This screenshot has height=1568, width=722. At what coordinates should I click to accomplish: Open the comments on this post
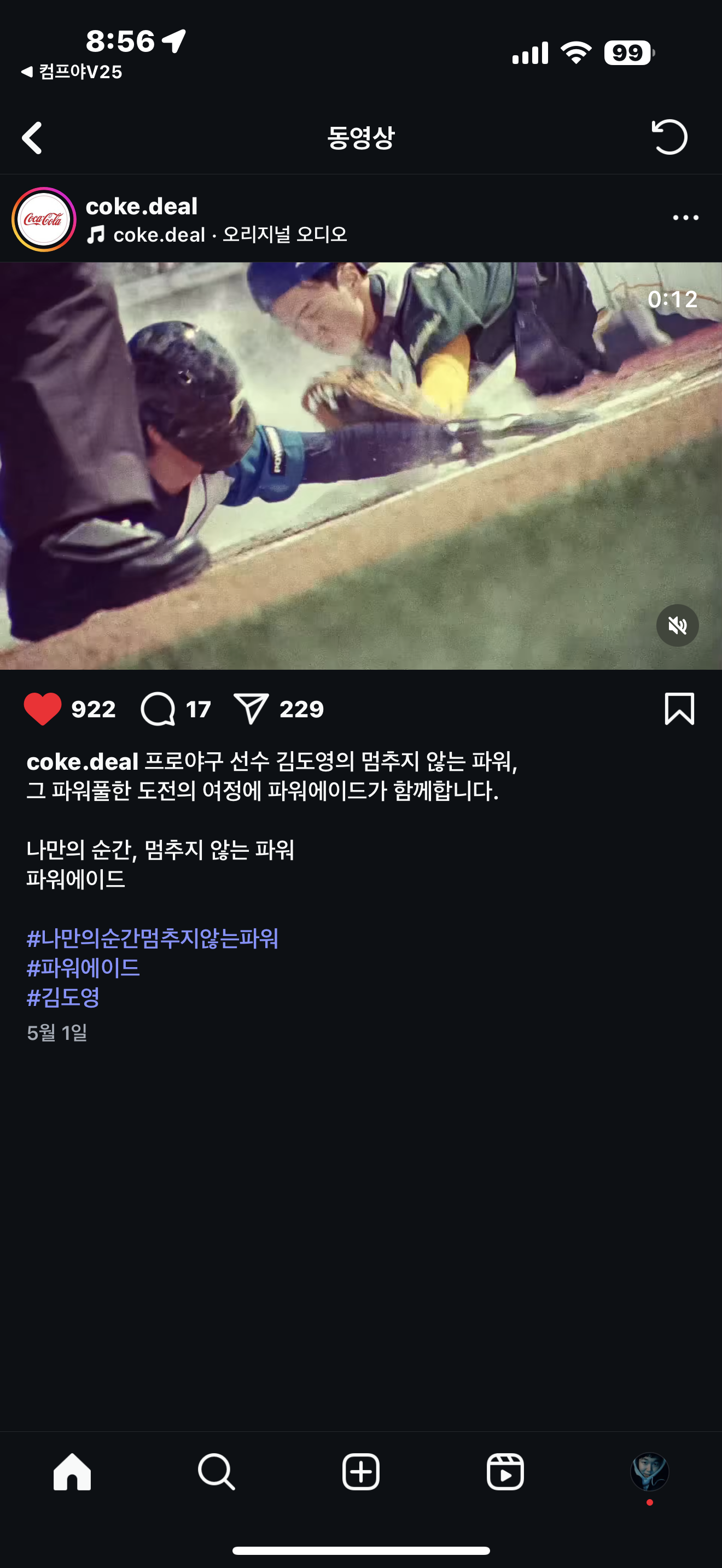coord(158,709)
